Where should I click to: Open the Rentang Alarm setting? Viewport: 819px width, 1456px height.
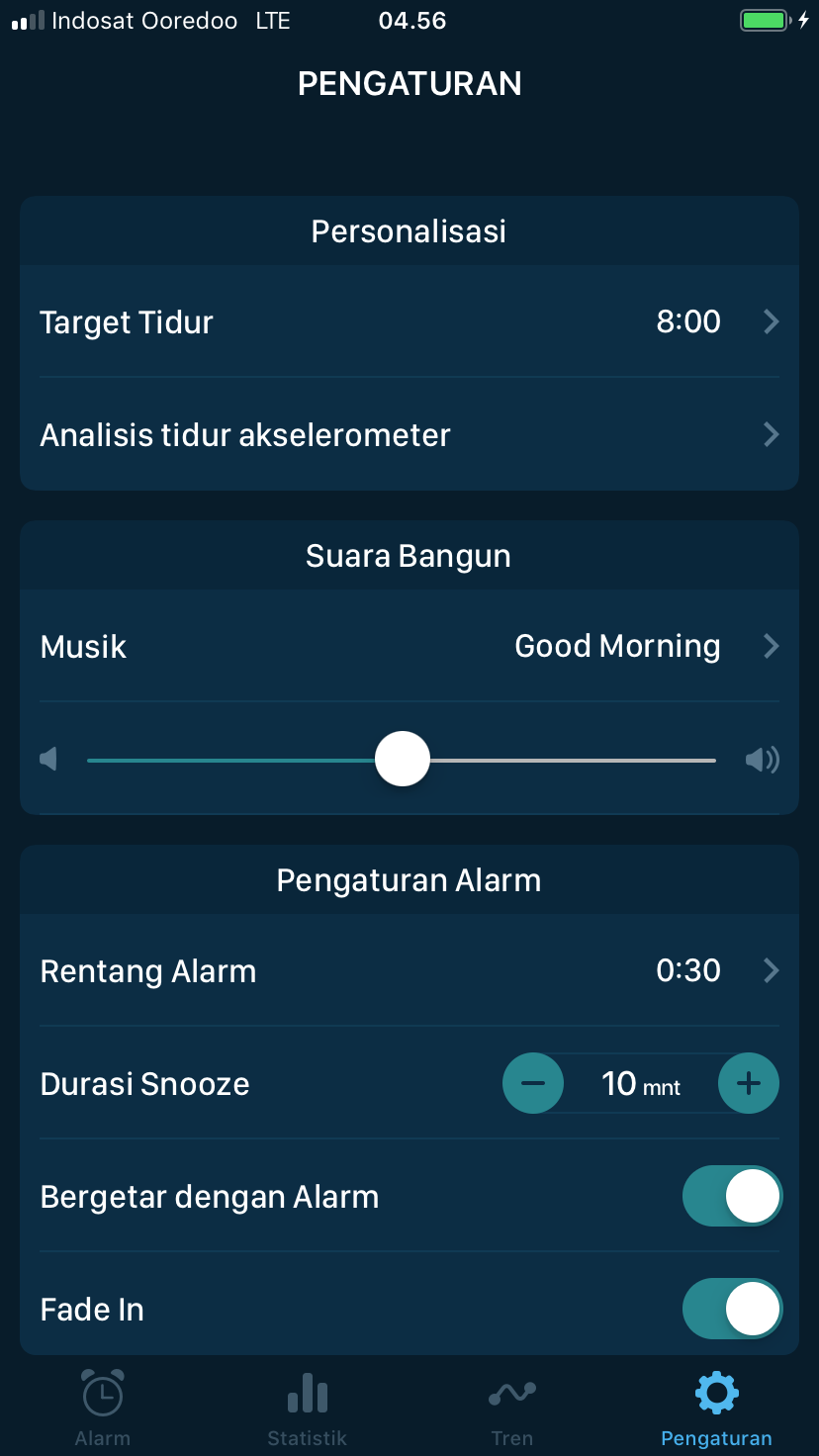[x=409, y=970]
